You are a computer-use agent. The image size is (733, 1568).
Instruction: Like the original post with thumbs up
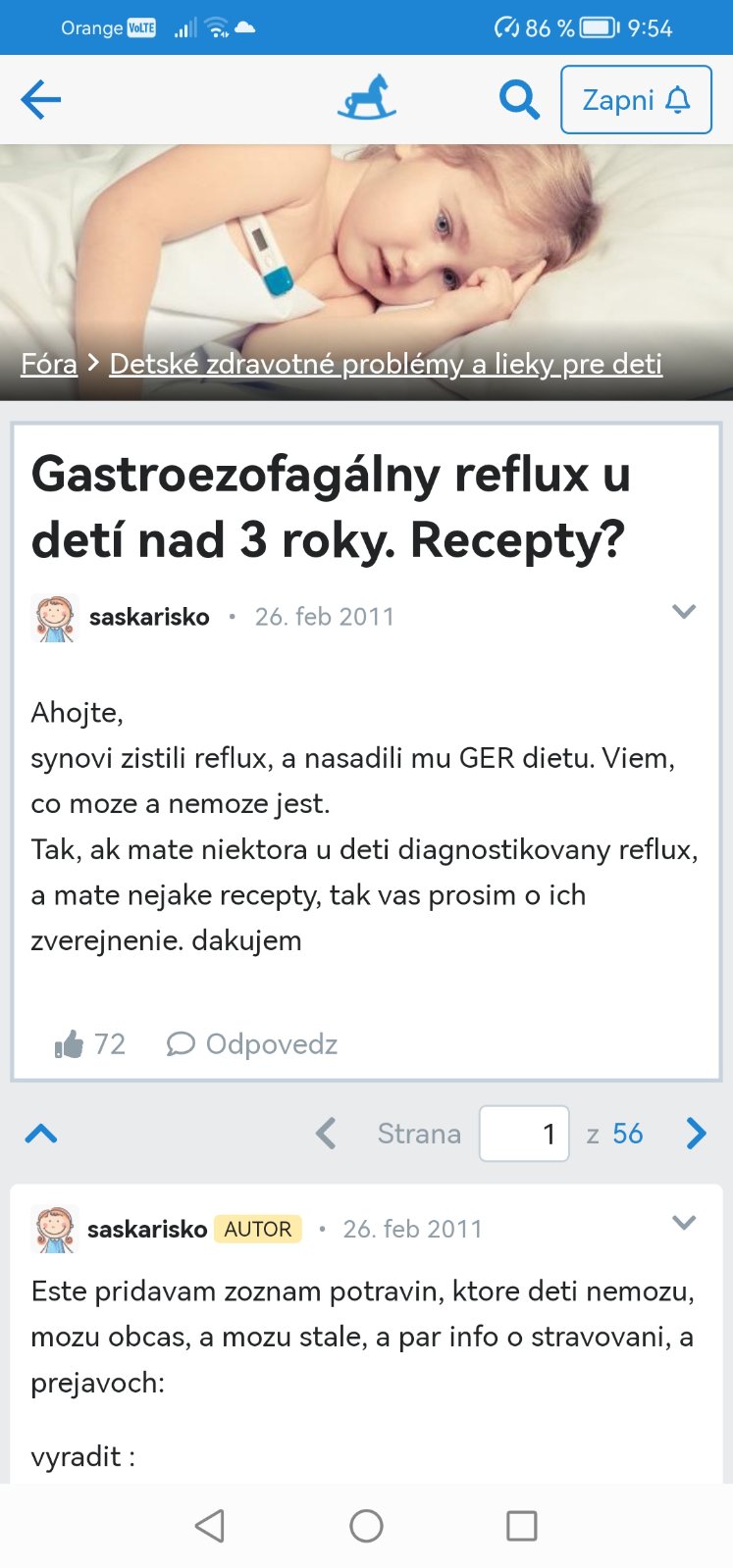[69, 1044]
